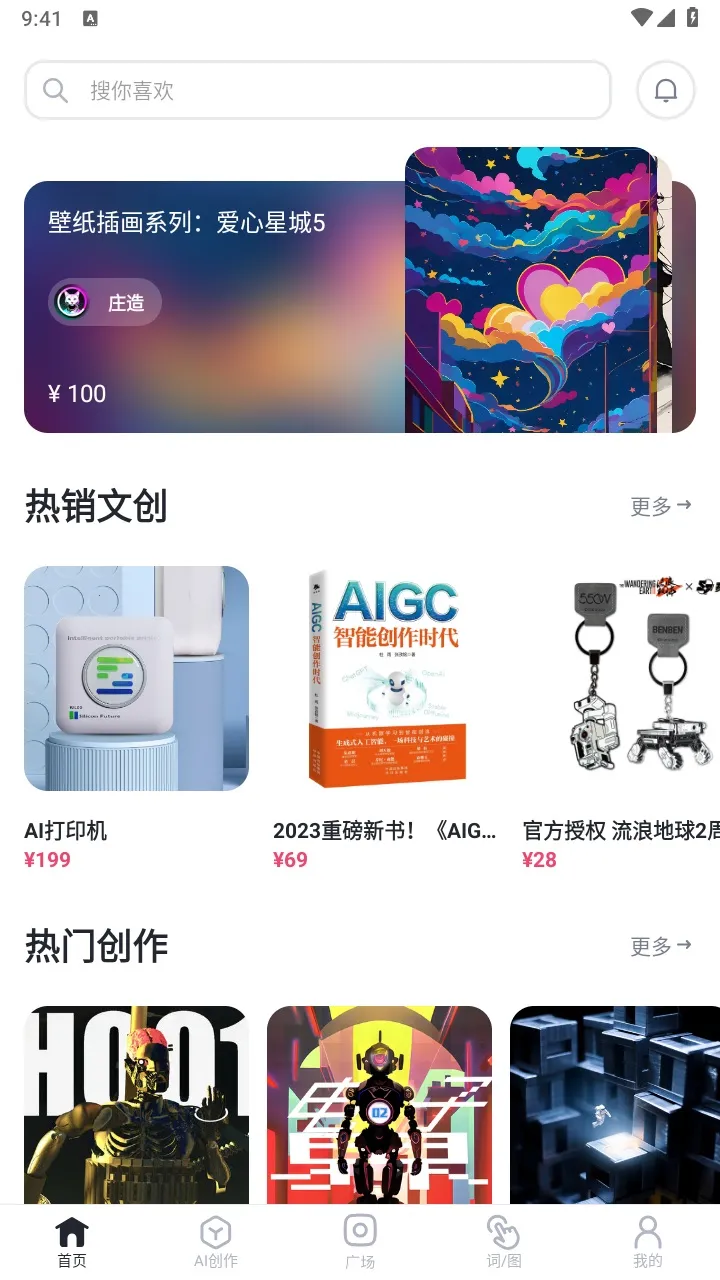Open 更多 link beside 热销文创
This screenshot has height=1280, width=720.
(x=660, y=506)
